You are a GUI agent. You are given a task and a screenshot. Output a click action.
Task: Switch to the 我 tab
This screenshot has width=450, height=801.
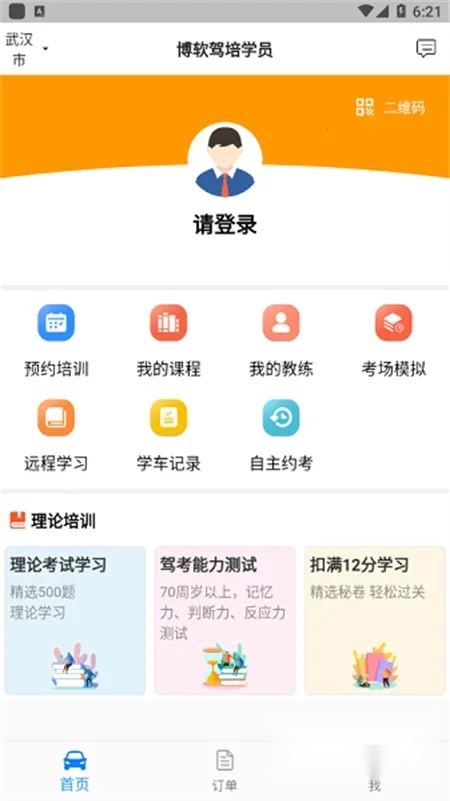(375, 770)
